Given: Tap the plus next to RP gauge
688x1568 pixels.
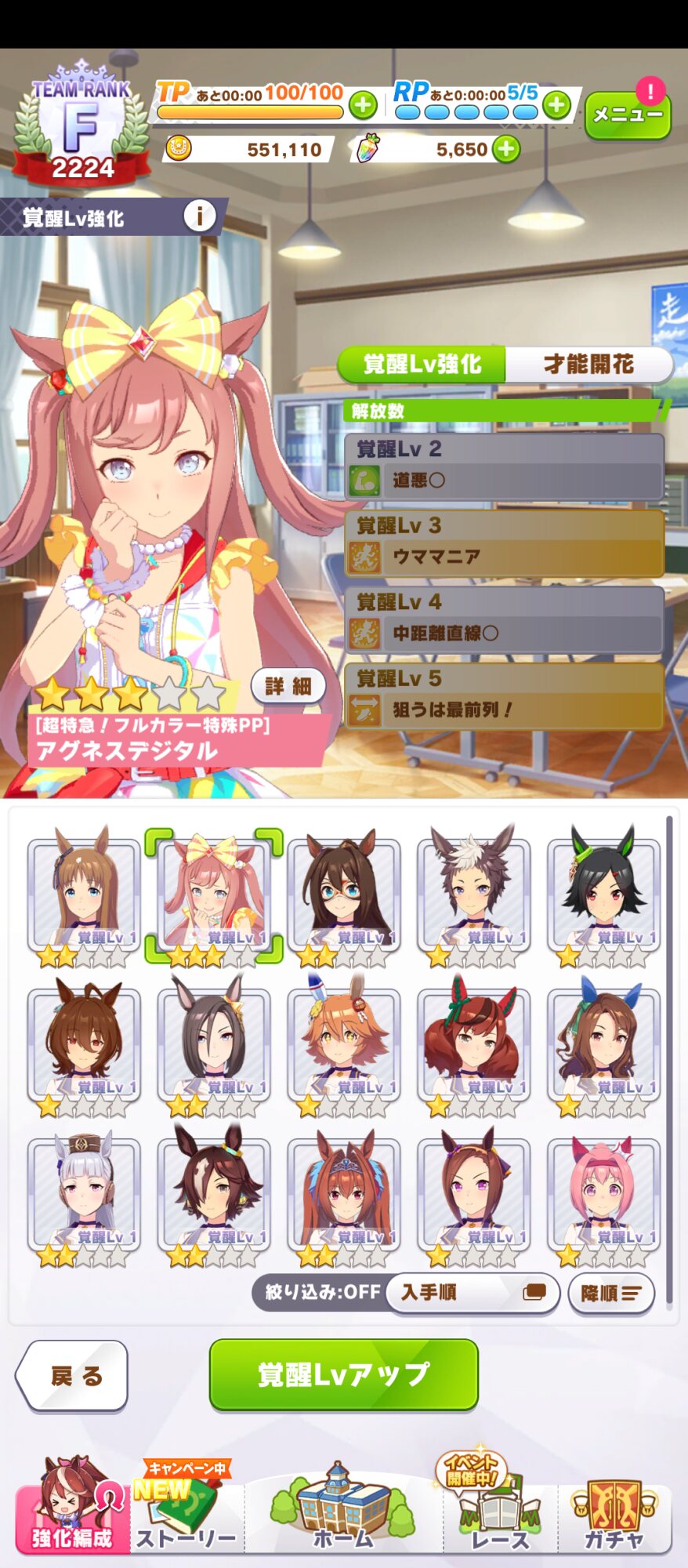Looking at the screenshot, I should (556, 105).
